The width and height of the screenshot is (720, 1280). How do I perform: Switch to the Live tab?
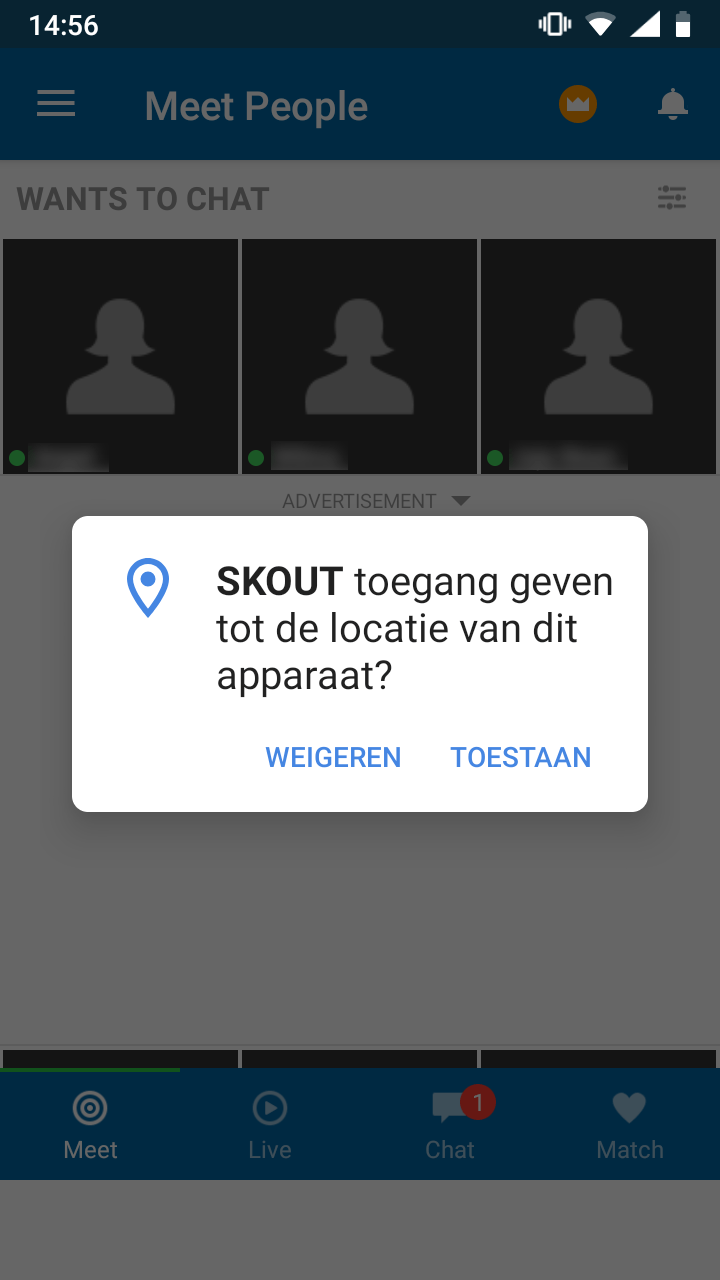coord(270,1125)
